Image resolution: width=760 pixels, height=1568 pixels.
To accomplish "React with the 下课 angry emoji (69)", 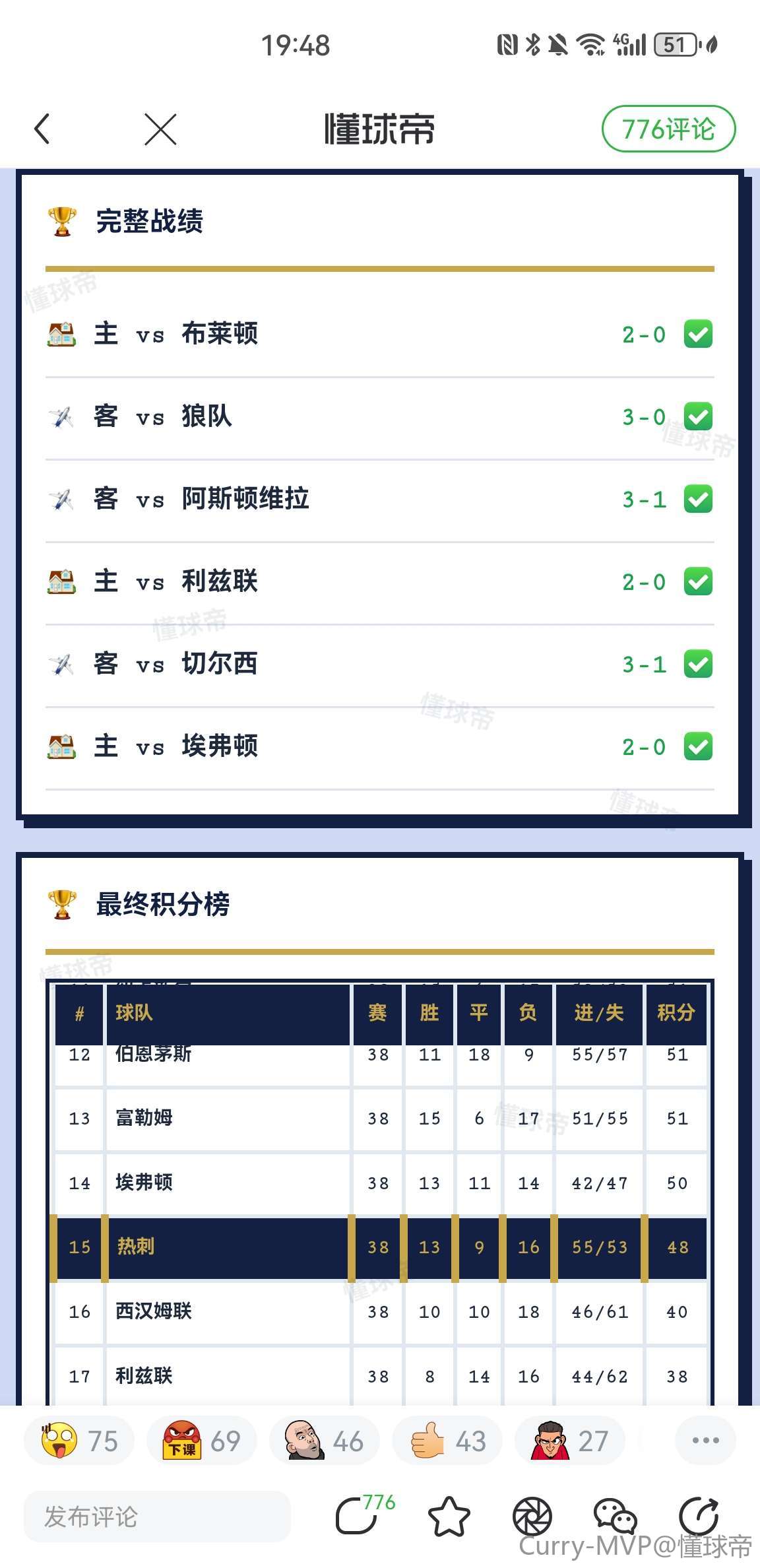I will coord(201,1441).
